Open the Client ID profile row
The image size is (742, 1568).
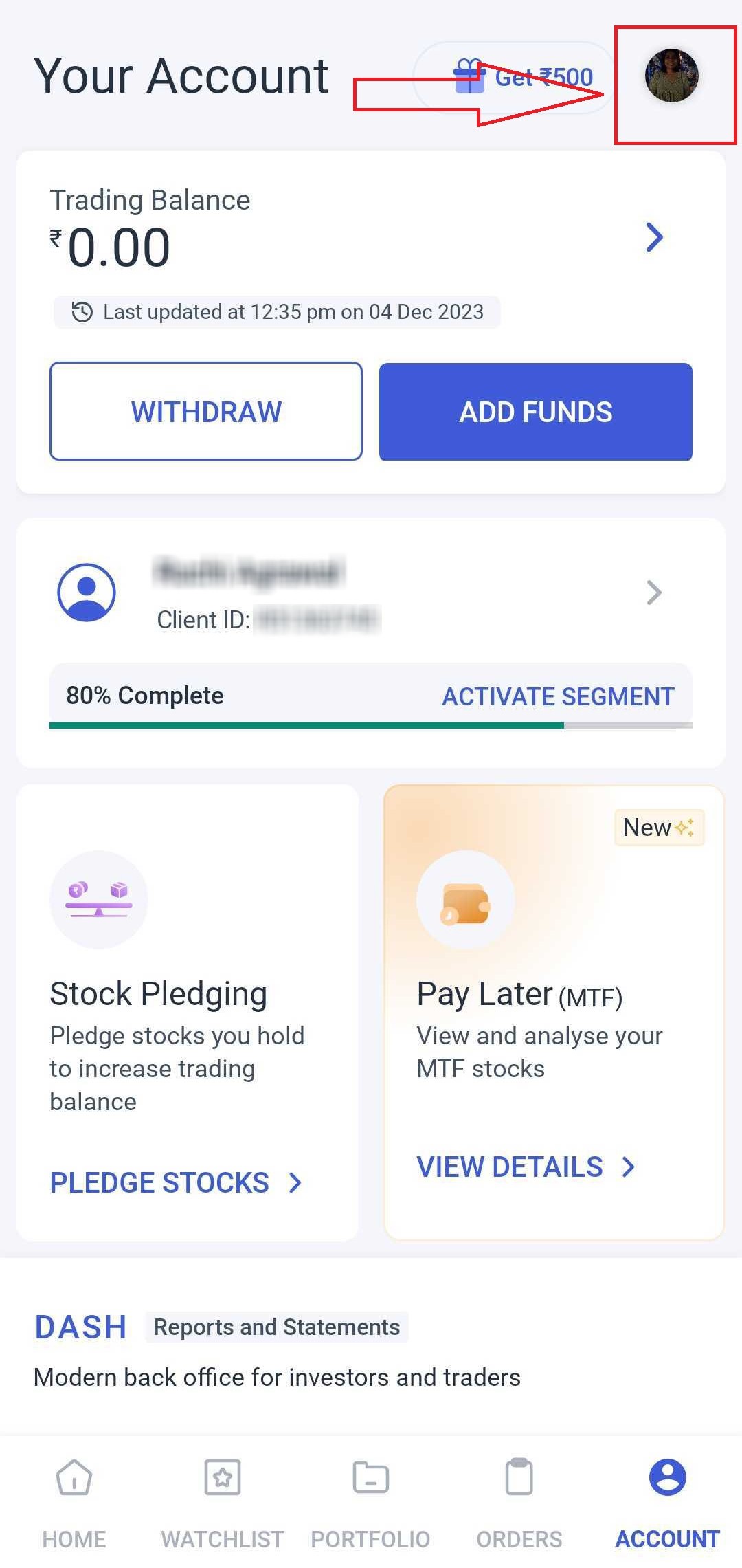[371, 593]
